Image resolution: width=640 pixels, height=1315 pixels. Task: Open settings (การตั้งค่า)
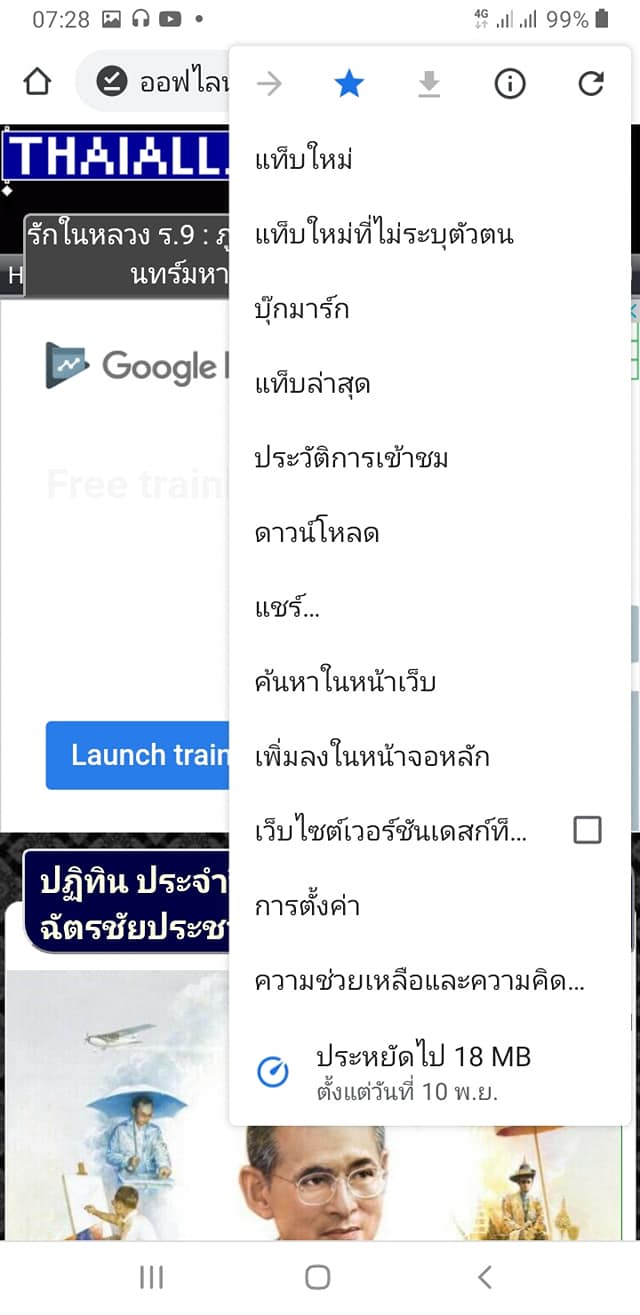coord(307,906)
